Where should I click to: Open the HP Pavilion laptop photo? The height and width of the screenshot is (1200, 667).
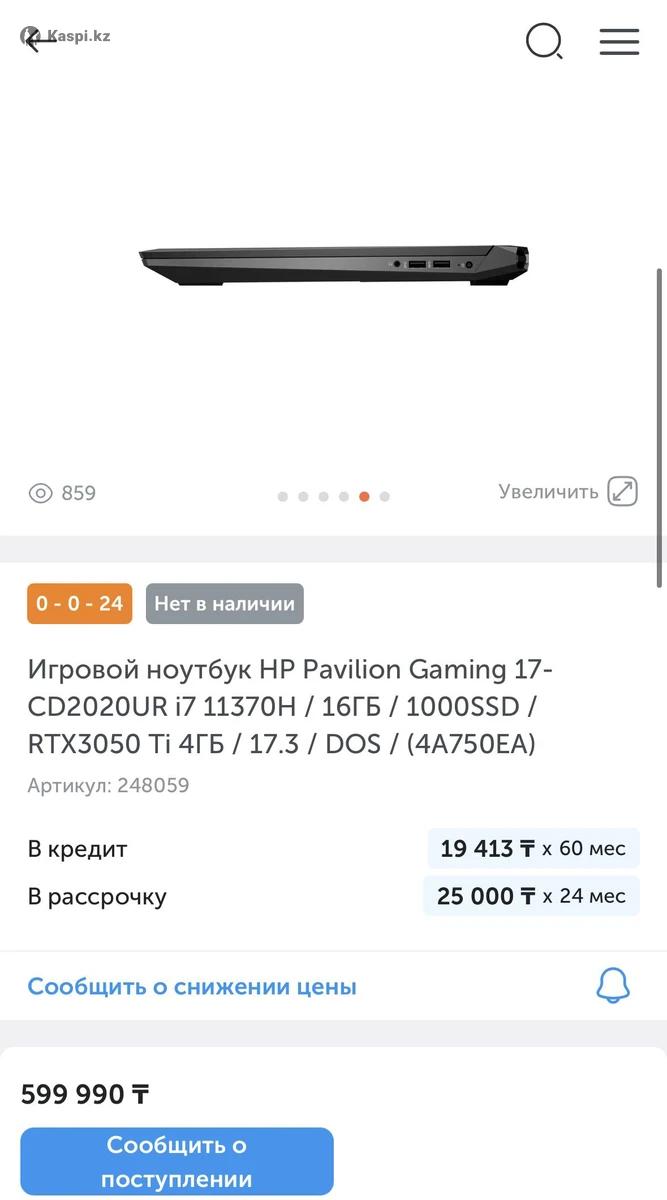coord(333,265)
